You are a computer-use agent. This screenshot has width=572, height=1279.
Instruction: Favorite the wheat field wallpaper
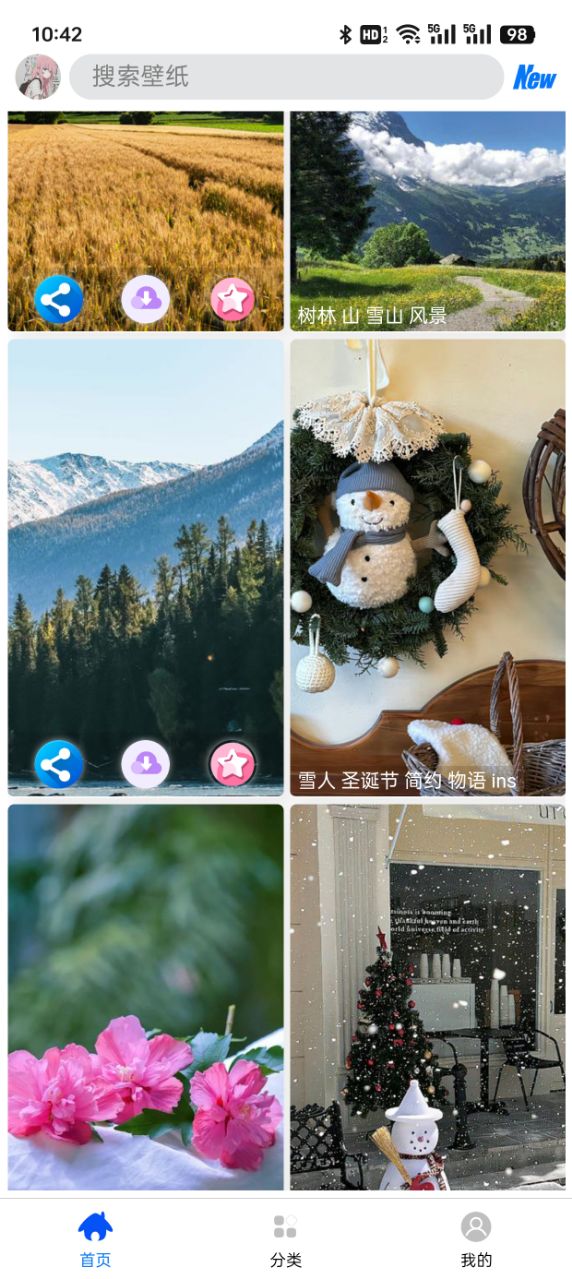[x=233, y=299]
